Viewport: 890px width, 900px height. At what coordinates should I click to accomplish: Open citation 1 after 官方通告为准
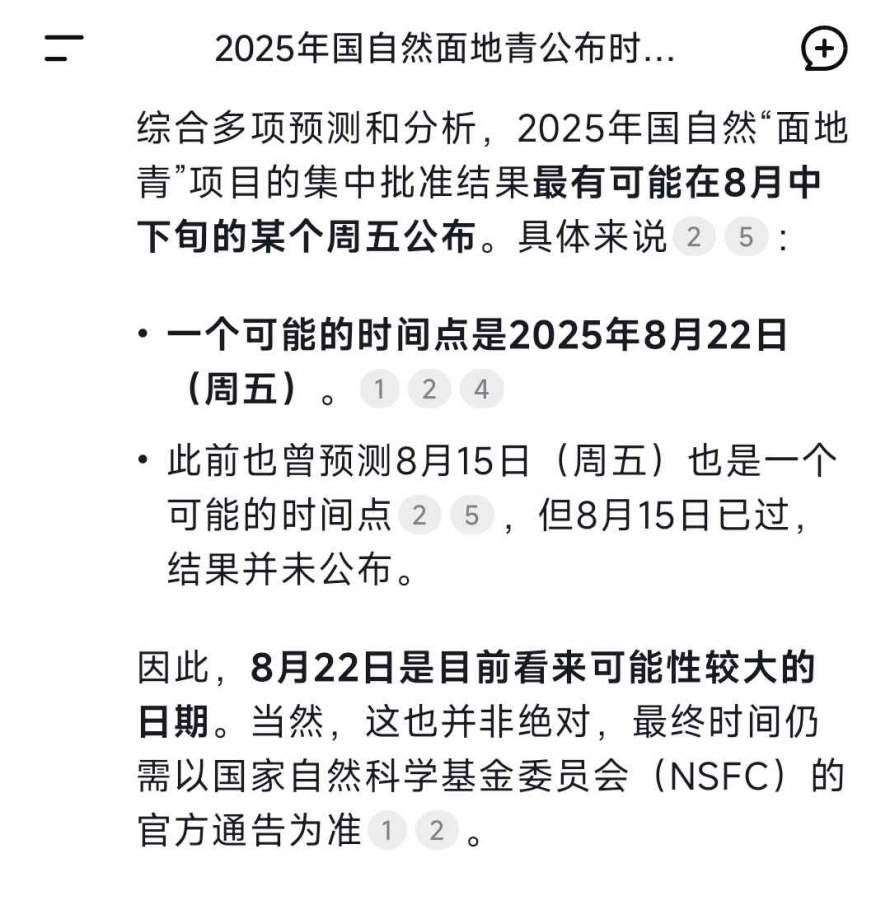pyautogui.click(x=387, y=831)
